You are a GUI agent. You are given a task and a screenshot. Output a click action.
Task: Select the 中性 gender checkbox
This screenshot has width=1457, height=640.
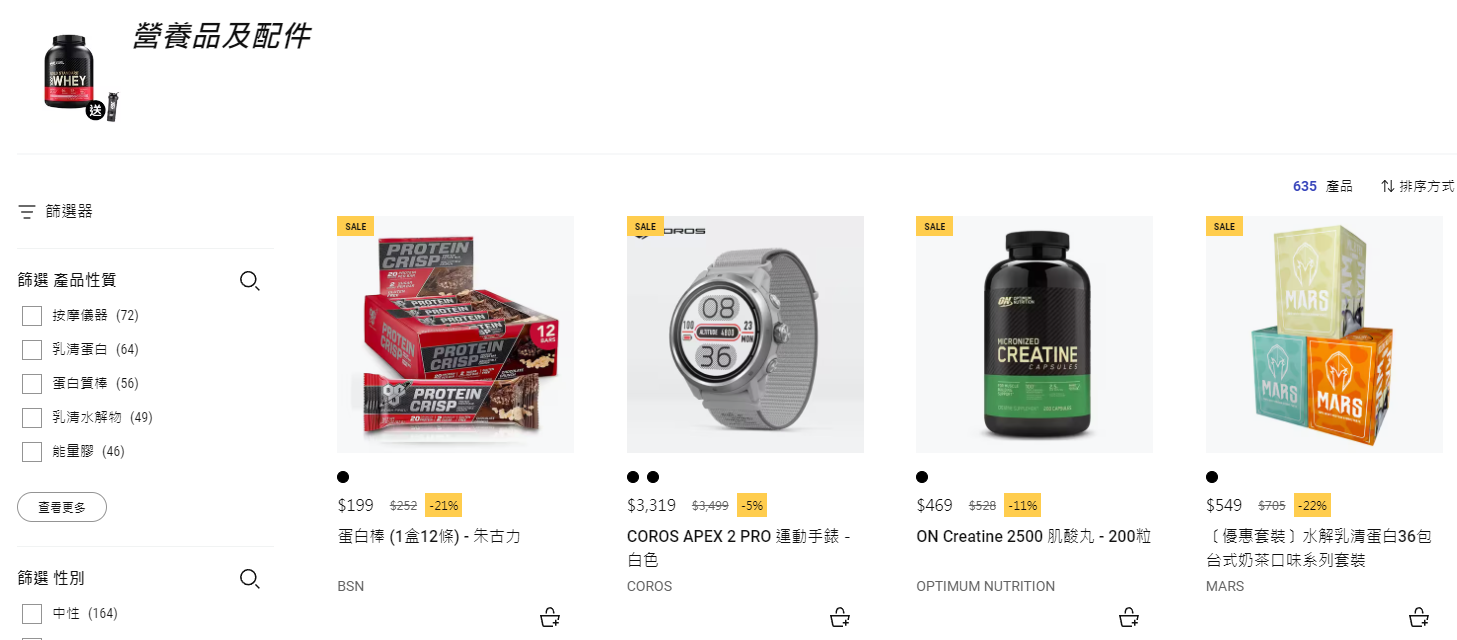click(x=32, y=614)
